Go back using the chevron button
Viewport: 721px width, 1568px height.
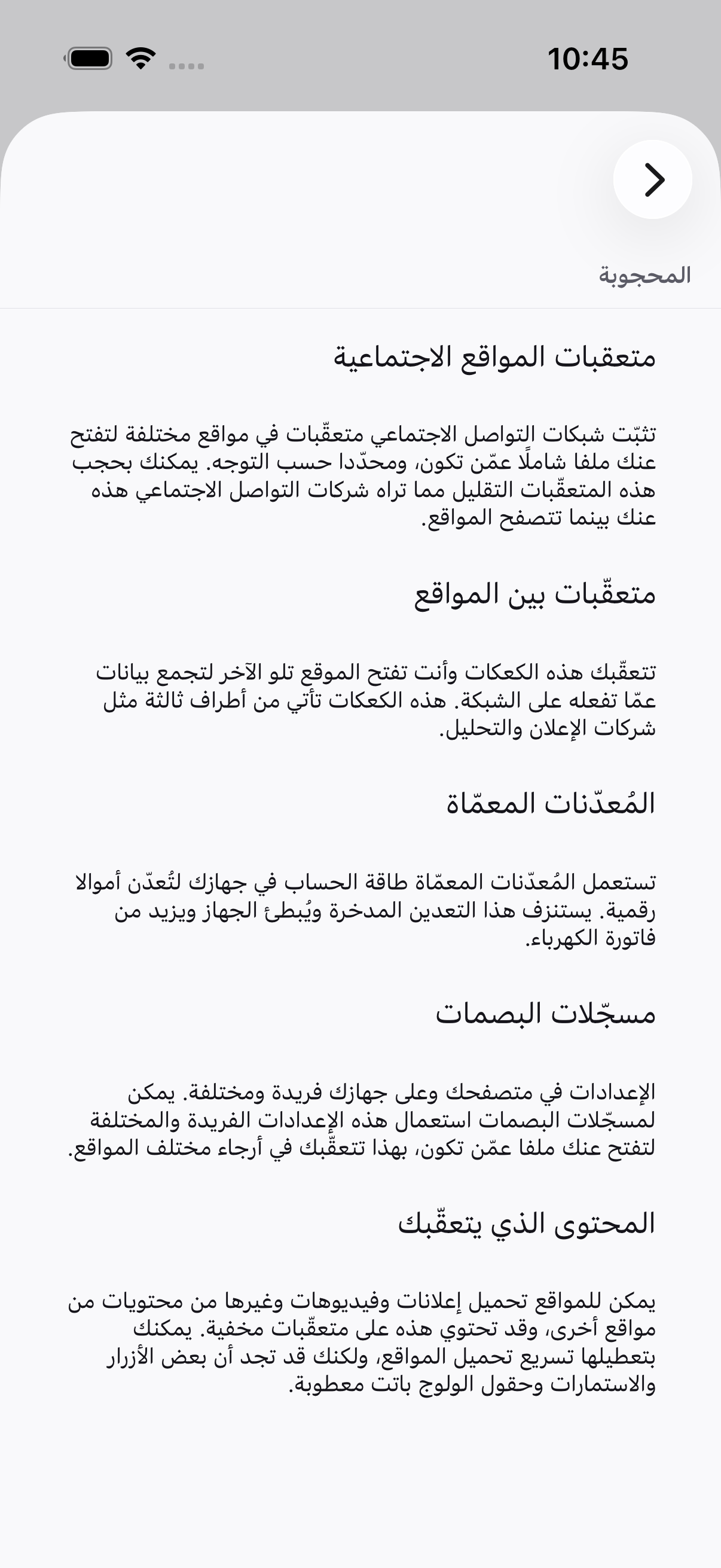point(652,179)
